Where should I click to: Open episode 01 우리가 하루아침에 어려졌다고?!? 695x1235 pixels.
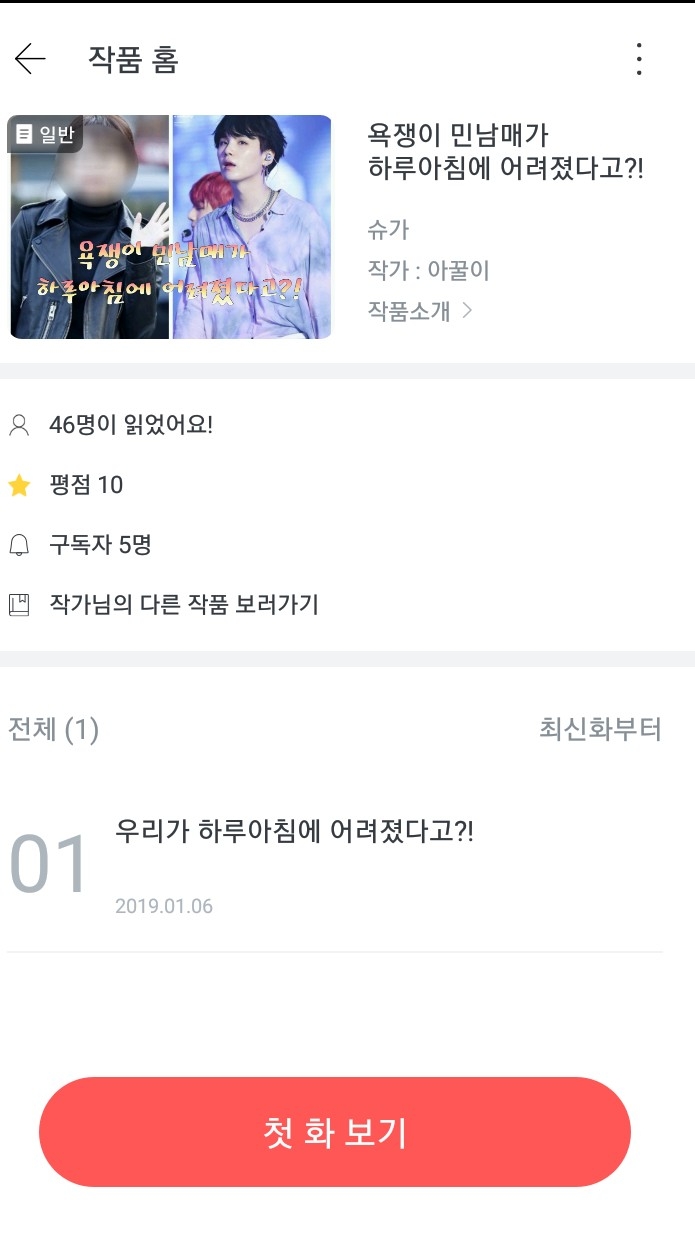pyautogui.click(x=294, y=831)
